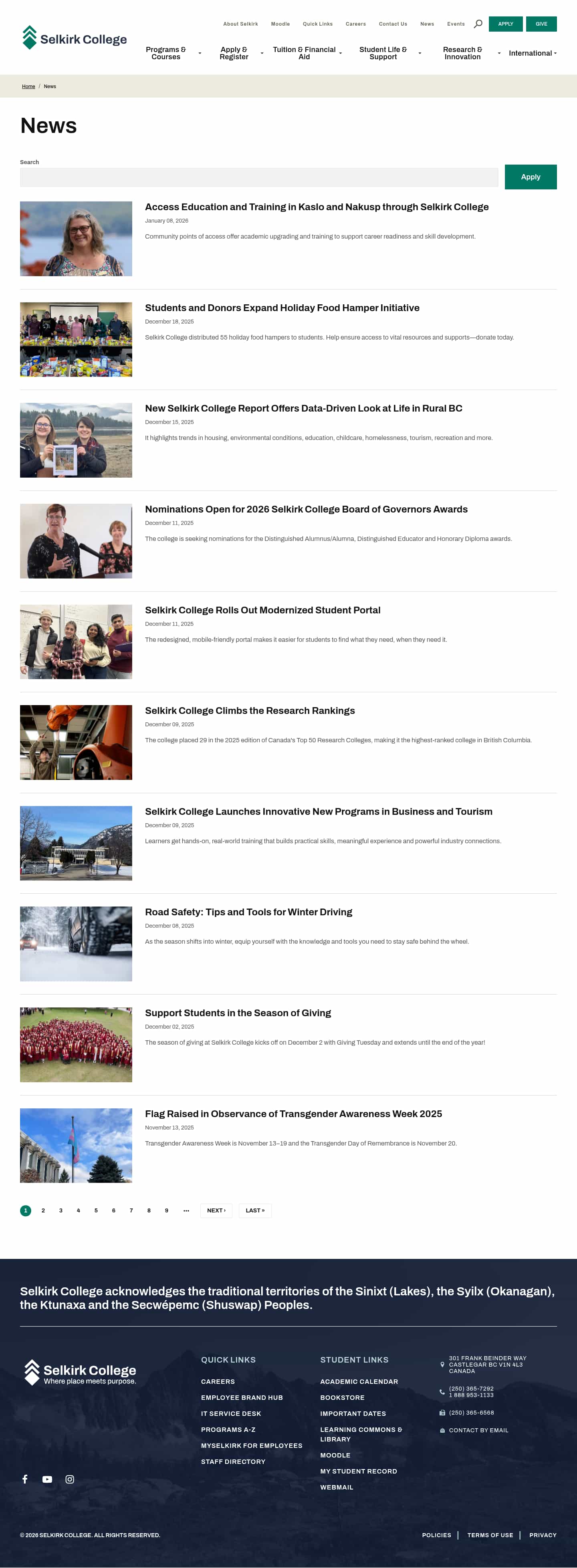This screenshot has height=1568, width=577.
Task: Tap the Apply search filter button
Action: point(529,177)
